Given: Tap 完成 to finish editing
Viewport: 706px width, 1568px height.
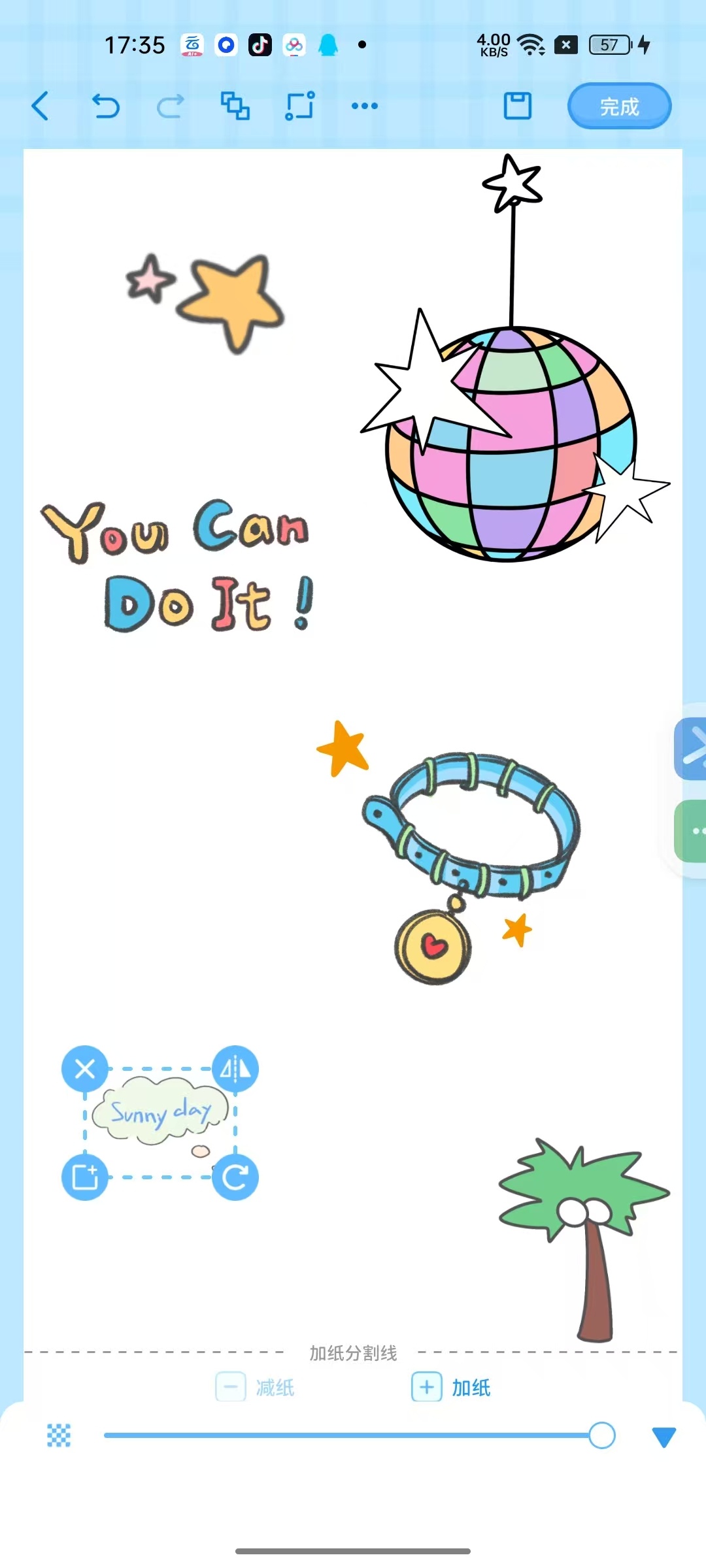Looking at the screenshot, I should [x=618, y=106].
